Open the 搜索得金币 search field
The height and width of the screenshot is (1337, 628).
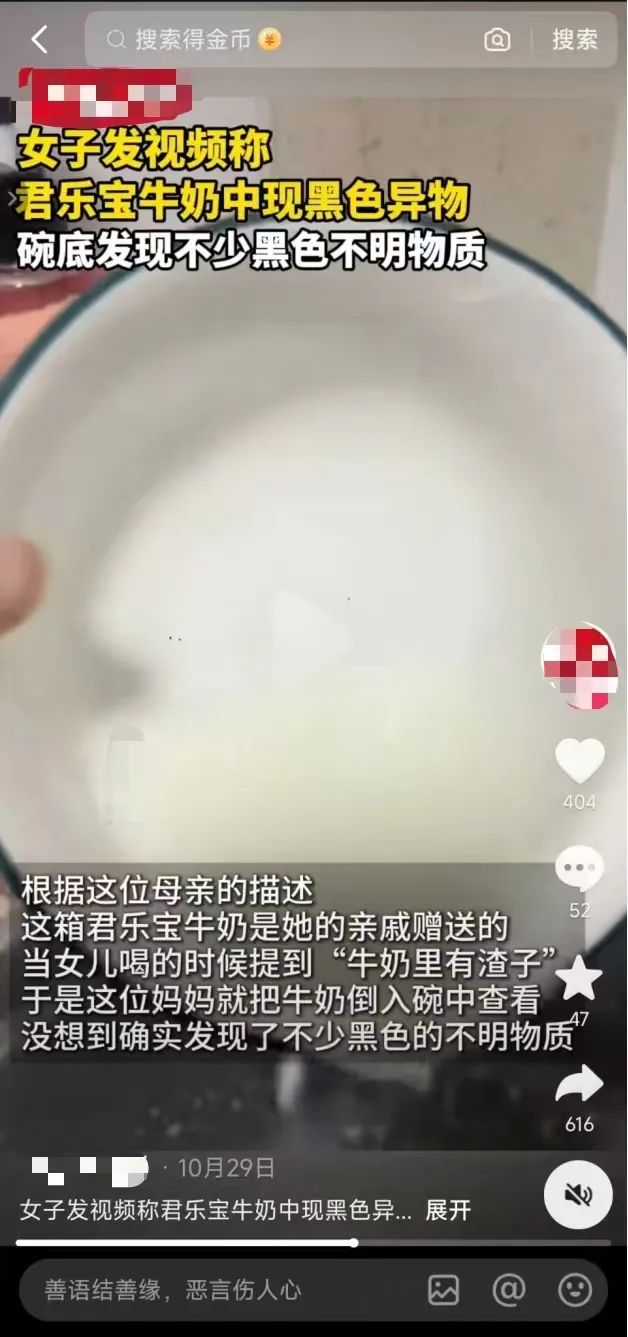coord(290,40)
